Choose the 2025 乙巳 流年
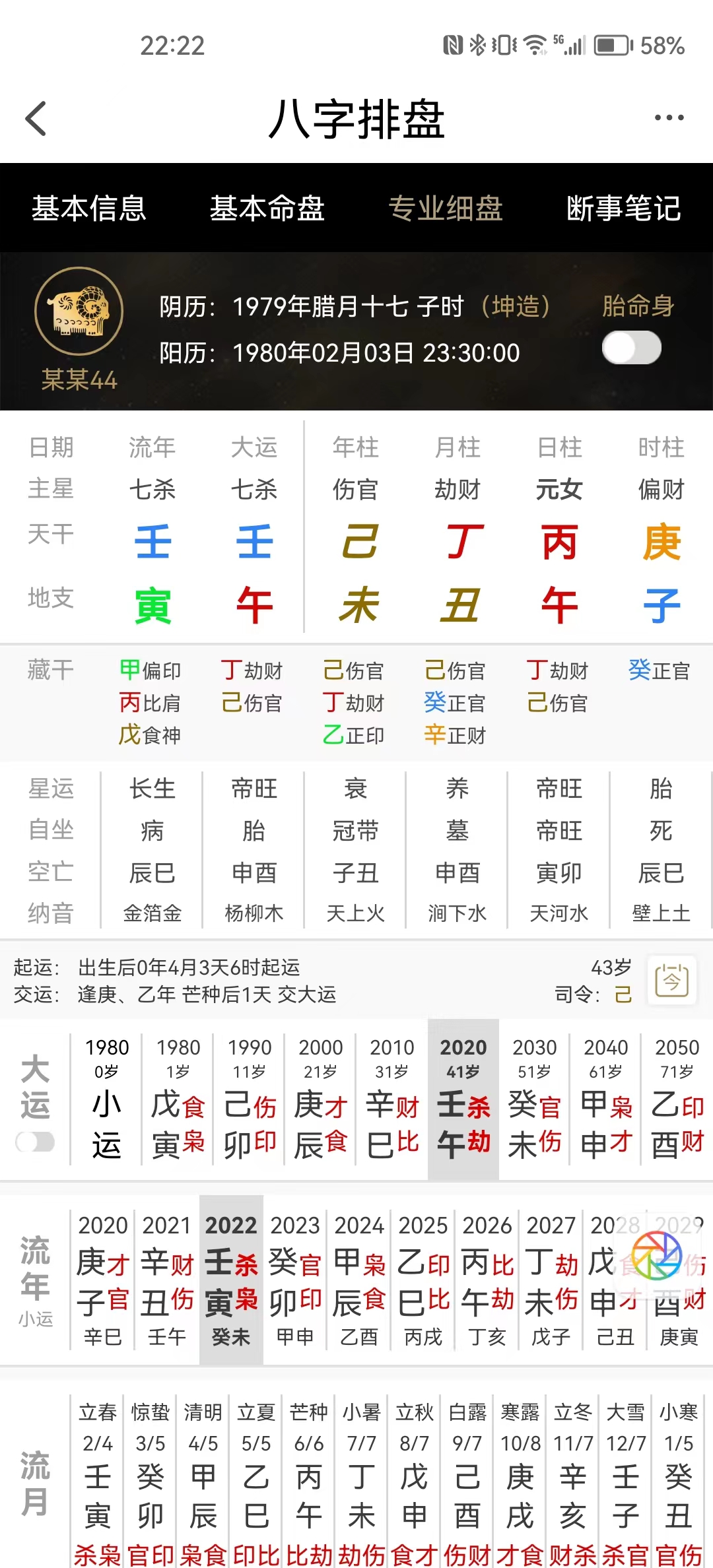The image size is (713, 1568). point(423,1280)
